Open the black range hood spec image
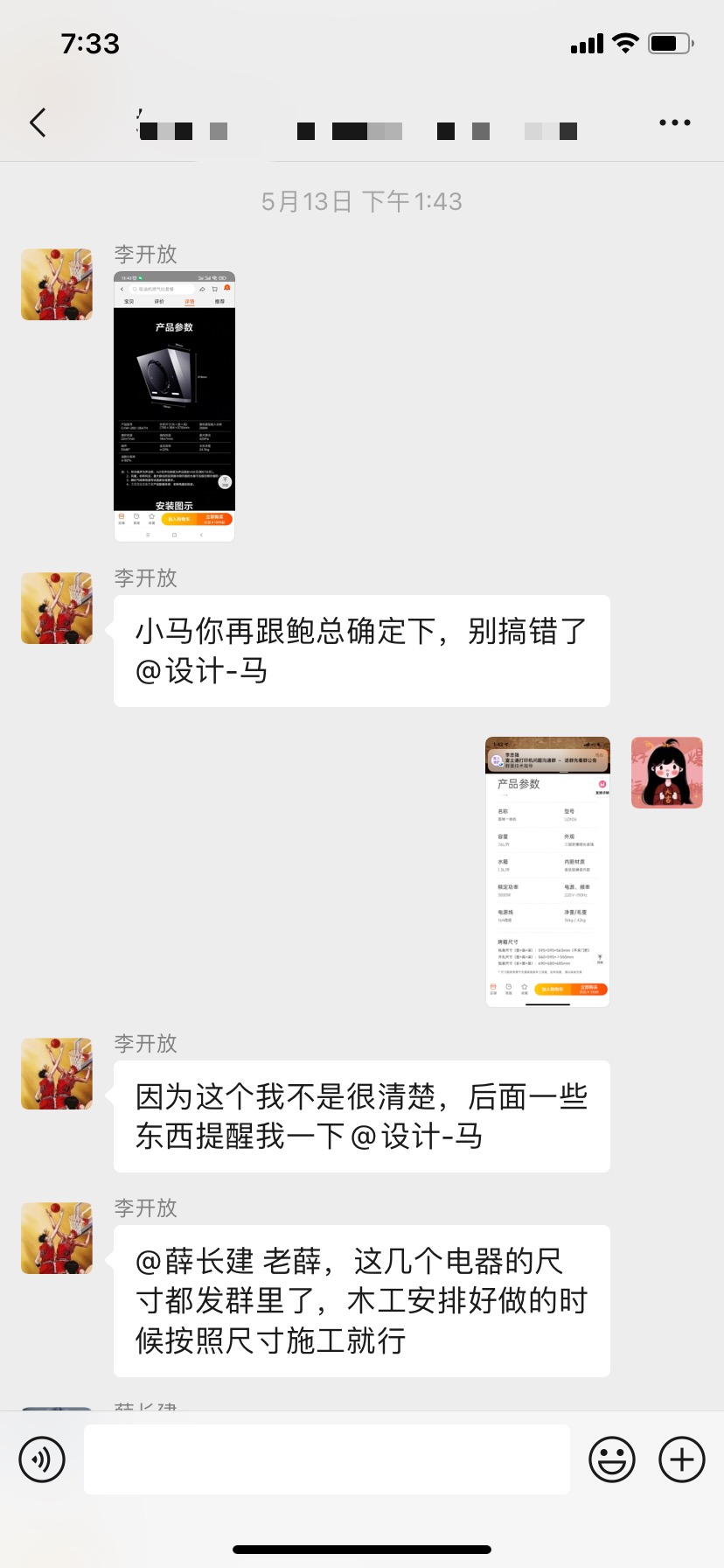This screenshot has height=1568, width=724. 174,406
